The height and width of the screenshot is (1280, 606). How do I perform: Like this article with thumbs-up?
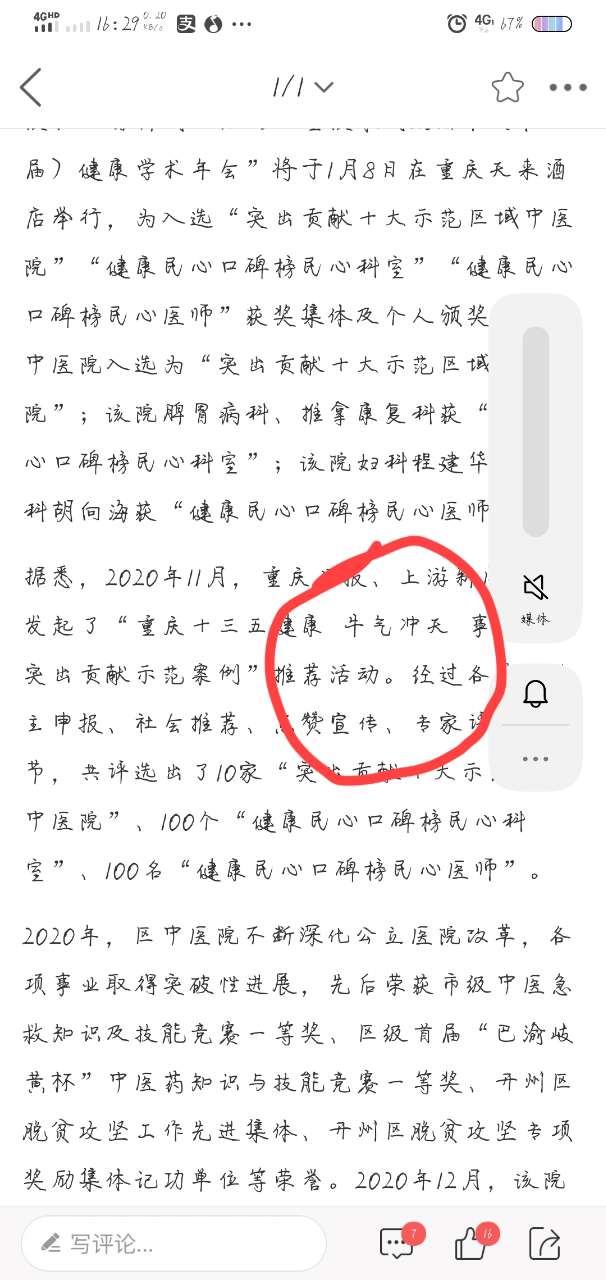(471, 1243)
